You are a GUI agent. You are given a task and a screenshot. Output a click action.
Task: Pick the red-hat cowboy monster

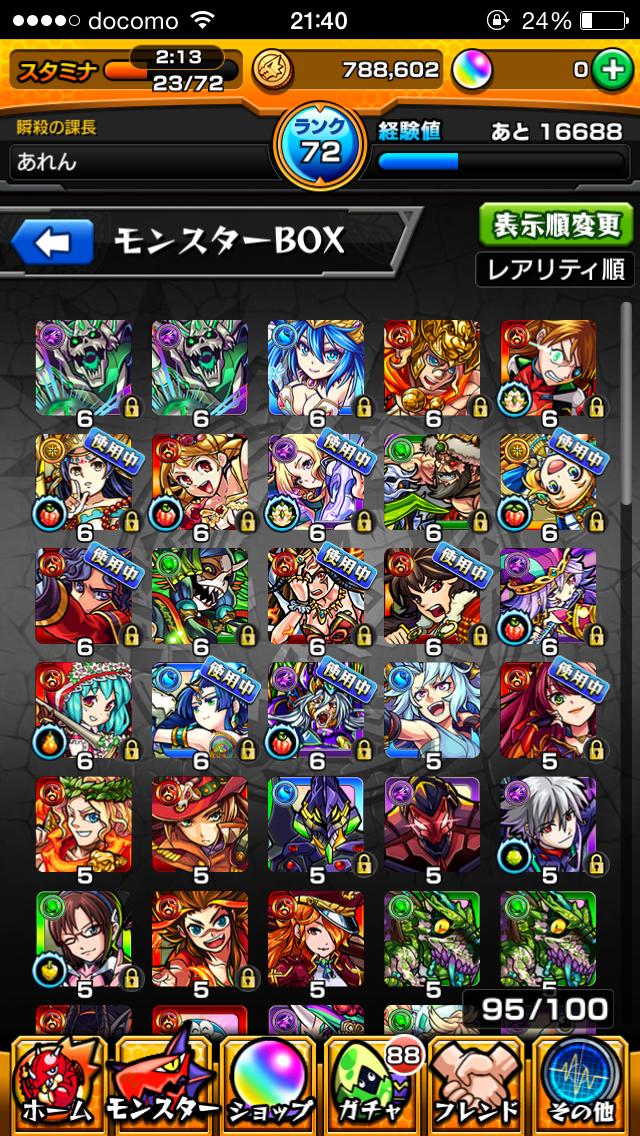(200, 825)
